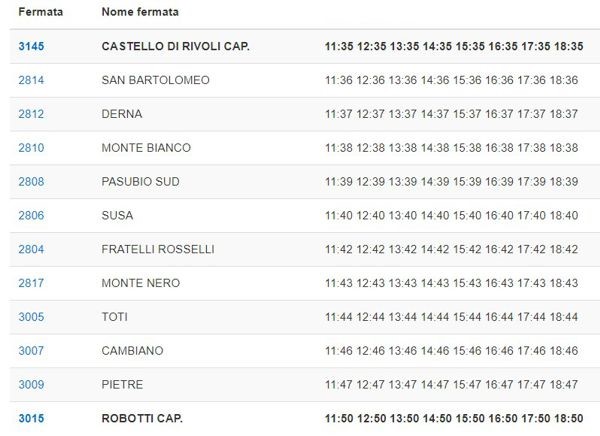Image resolution: width=600 pixels, height=436 pixels.
Task: Open terminus stop 3015 Robotti link
Action: [31, 418]
